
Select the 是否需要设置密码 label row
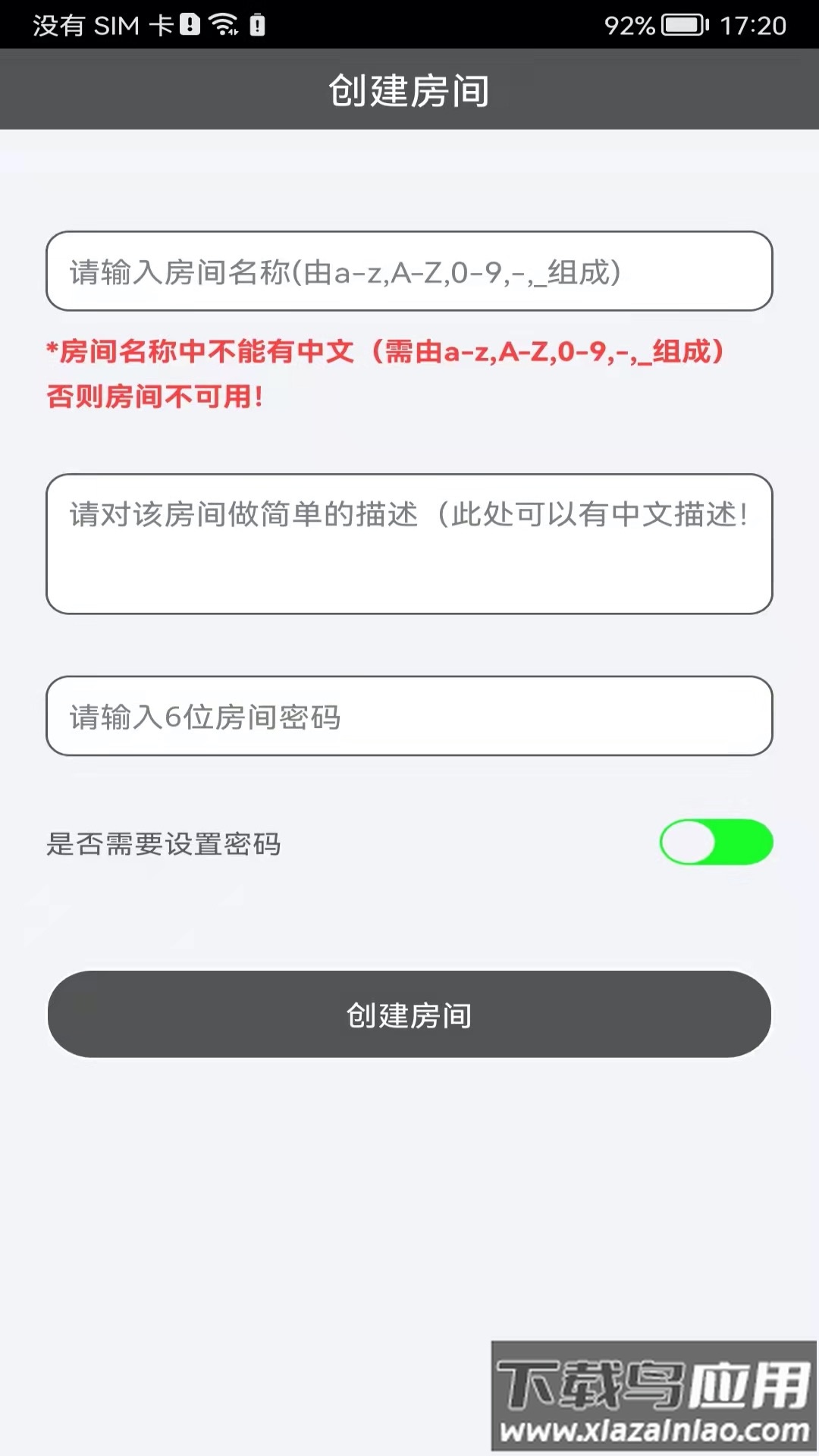pos(164,844)
